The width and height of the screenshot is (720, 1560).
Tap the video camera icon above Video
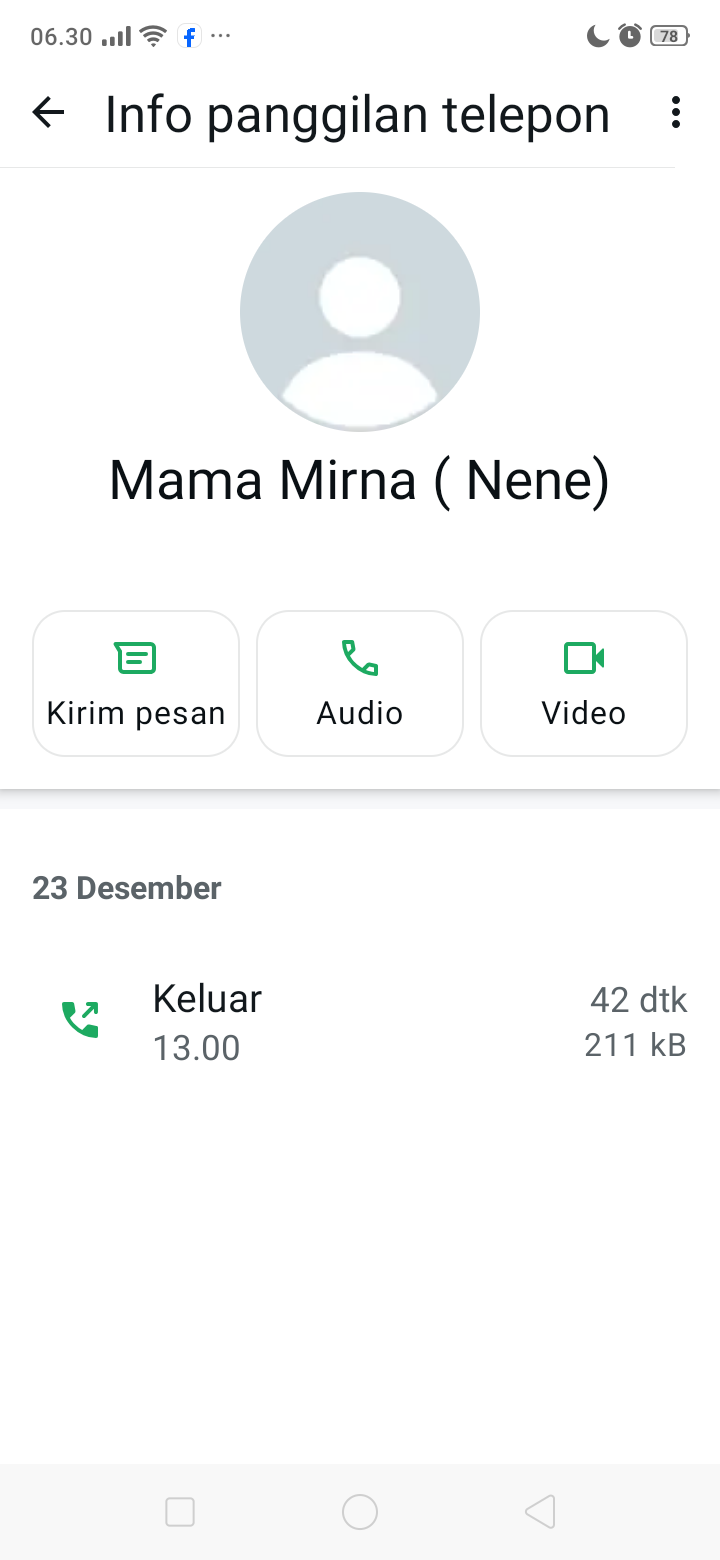583,657
